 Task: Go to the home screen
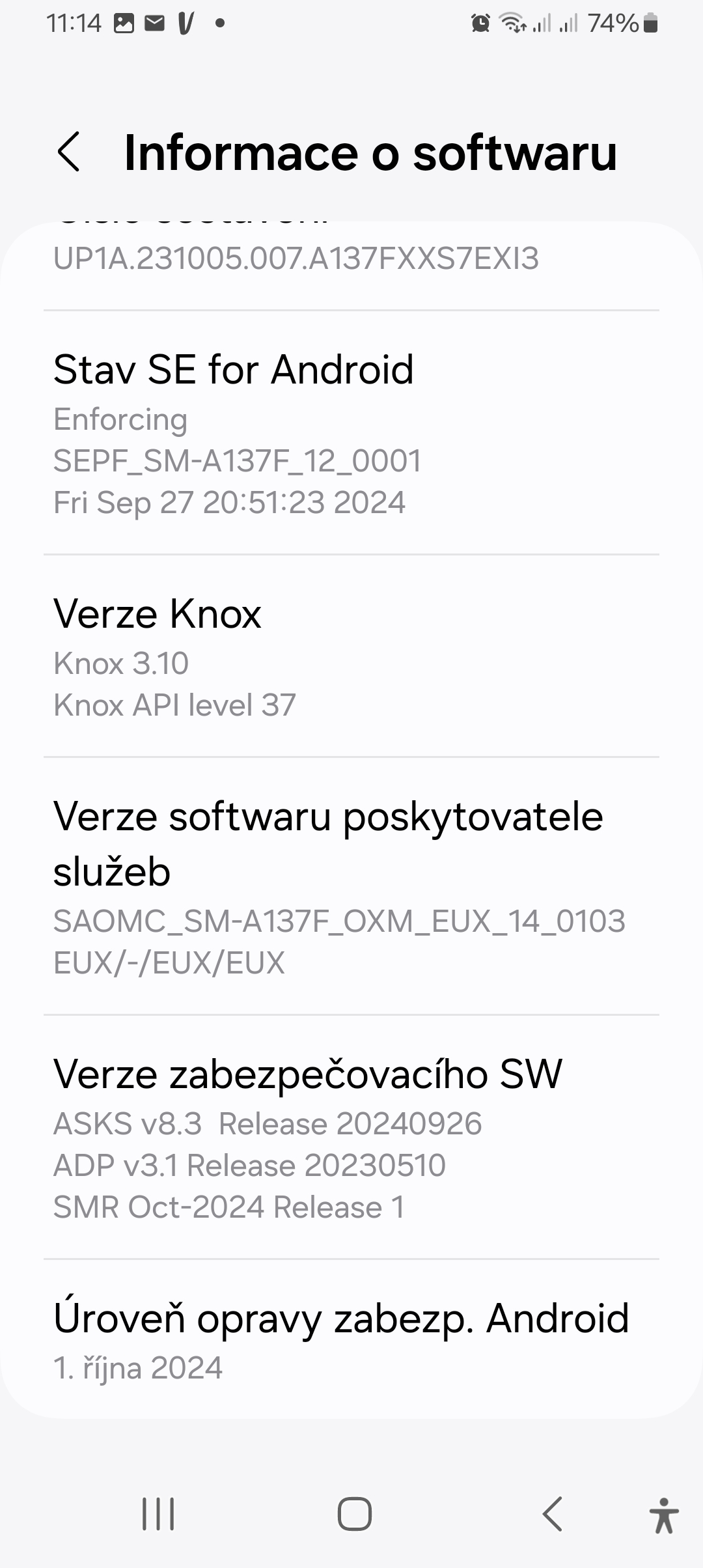pos(354,1514)
